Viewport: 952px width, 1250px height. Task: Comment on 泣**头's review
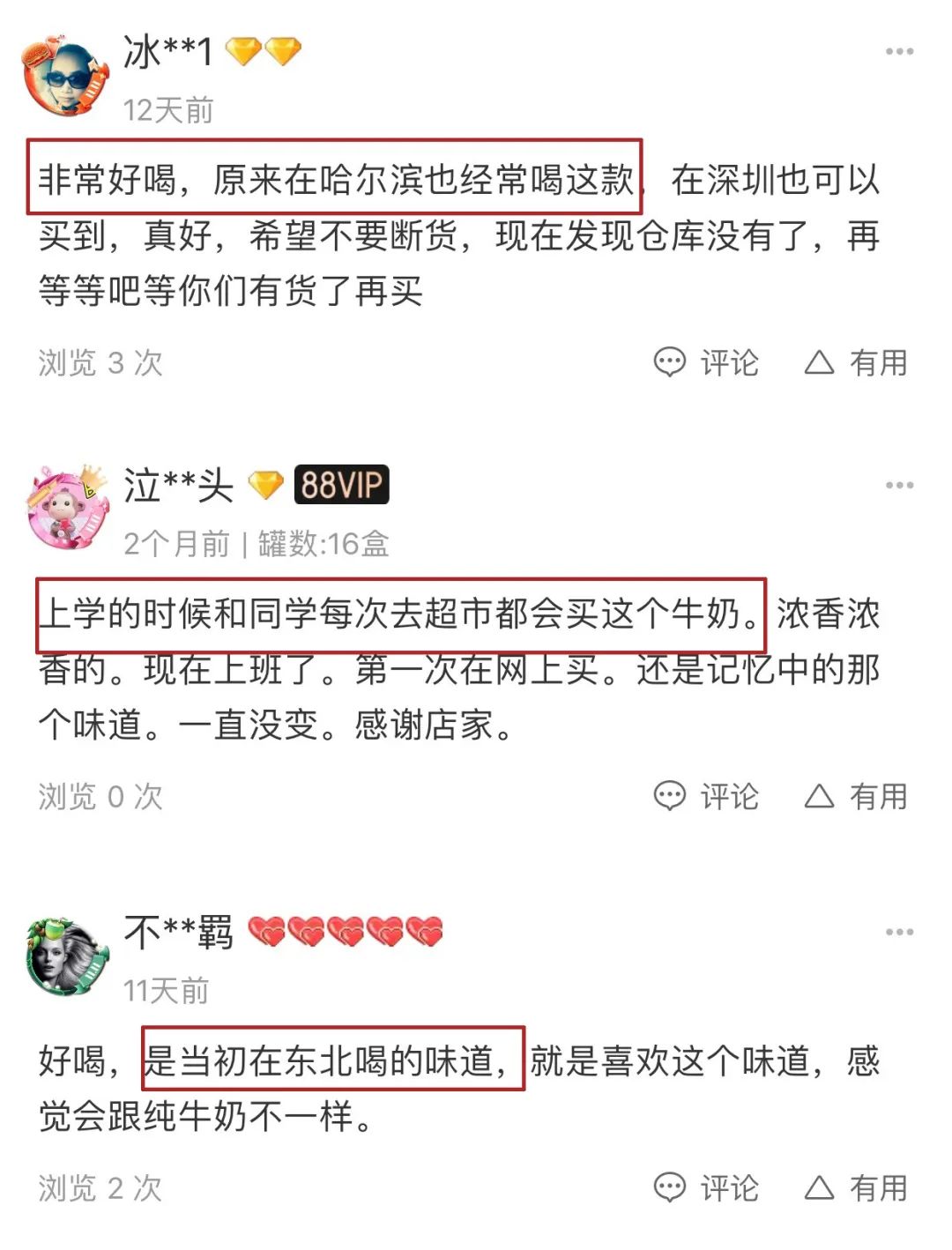(706, 796)
